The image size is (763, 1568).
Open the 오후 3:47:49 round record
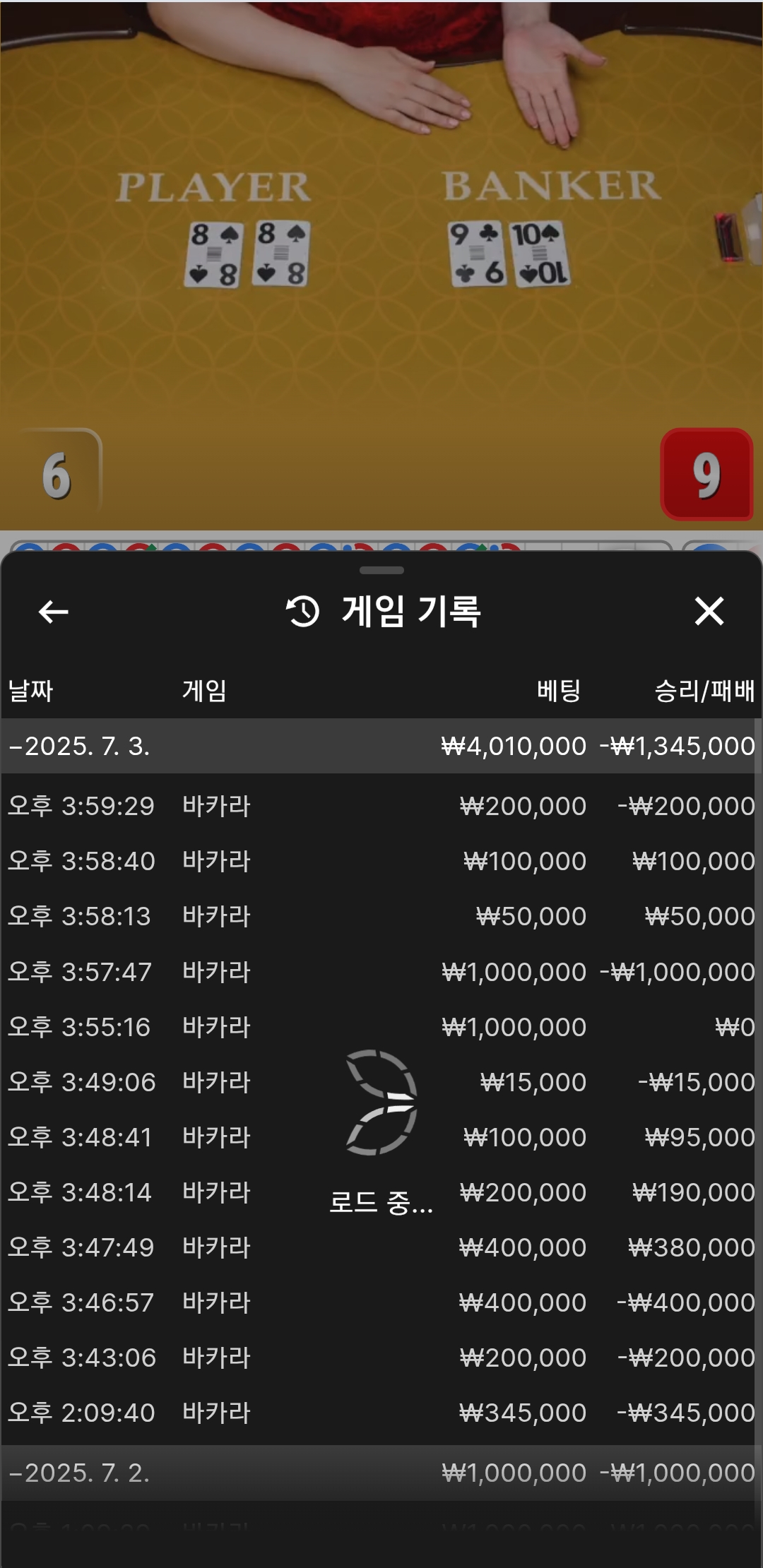point(380,1247)
